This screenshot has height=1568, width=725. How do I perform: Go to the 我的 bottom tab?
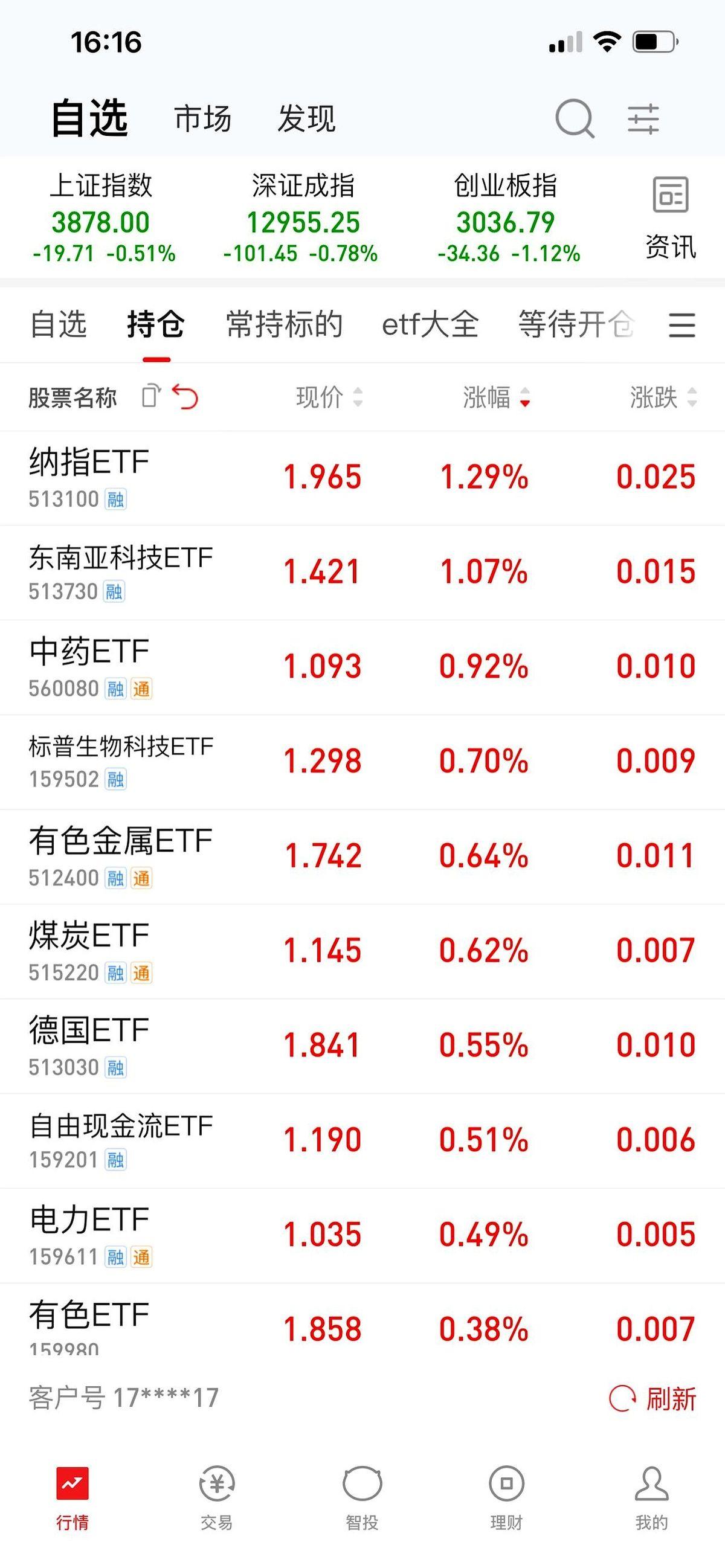click(x=652, y=1498)
